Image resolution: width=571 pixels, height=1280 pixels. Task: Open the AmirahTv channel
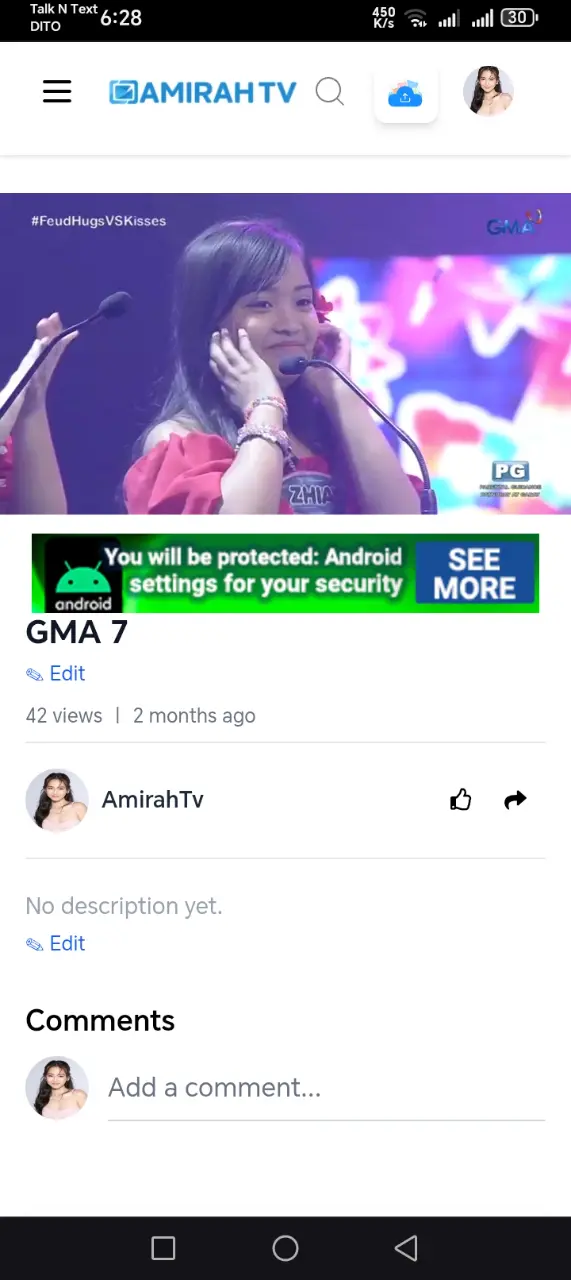point(152,800)
